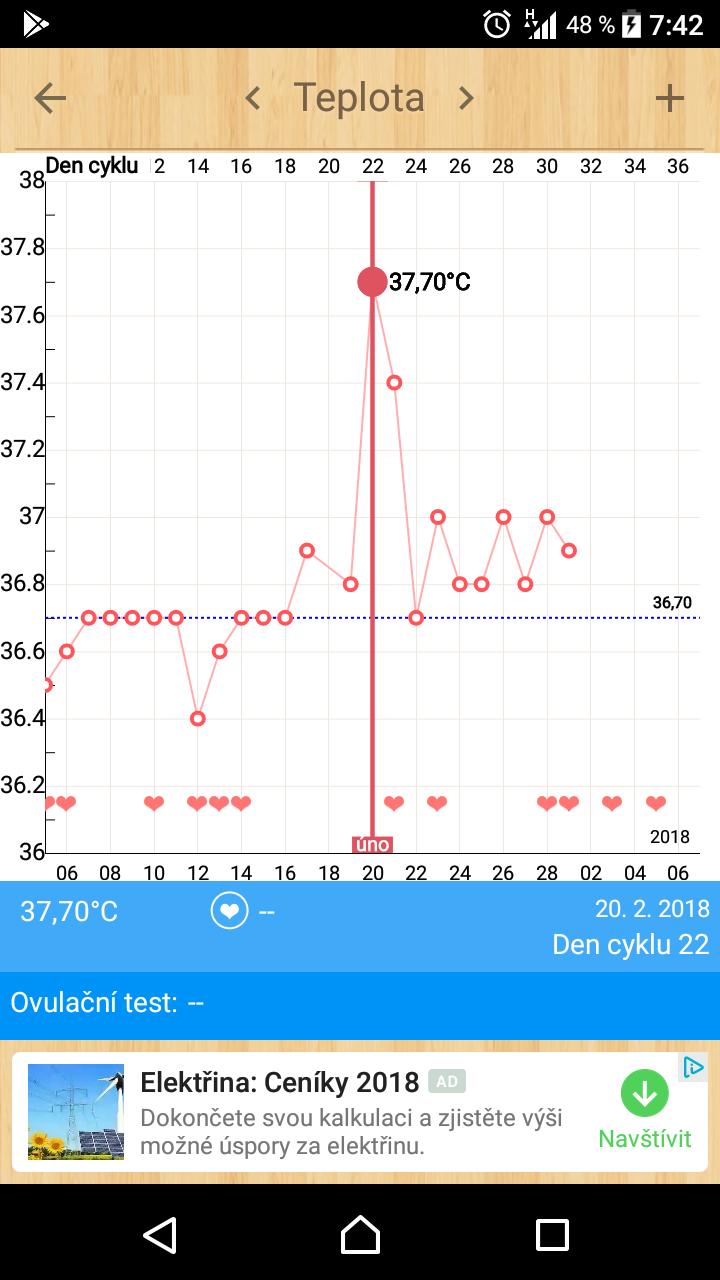Viewport: 720px width, 1280px height.
Task: Add a new entry with plus icon
Action: point(669,98)
